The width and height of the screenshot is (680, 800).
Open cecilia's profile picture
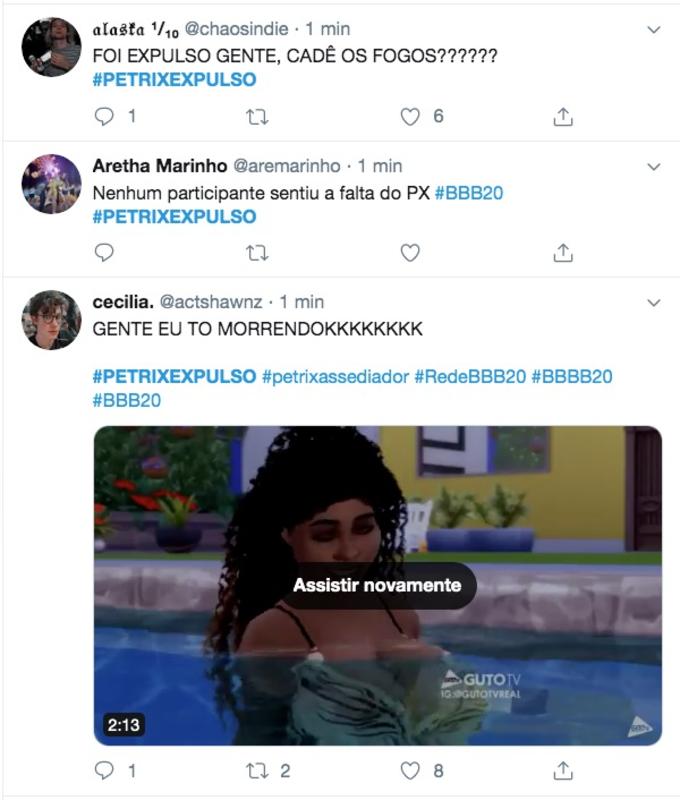pos(51,320)
